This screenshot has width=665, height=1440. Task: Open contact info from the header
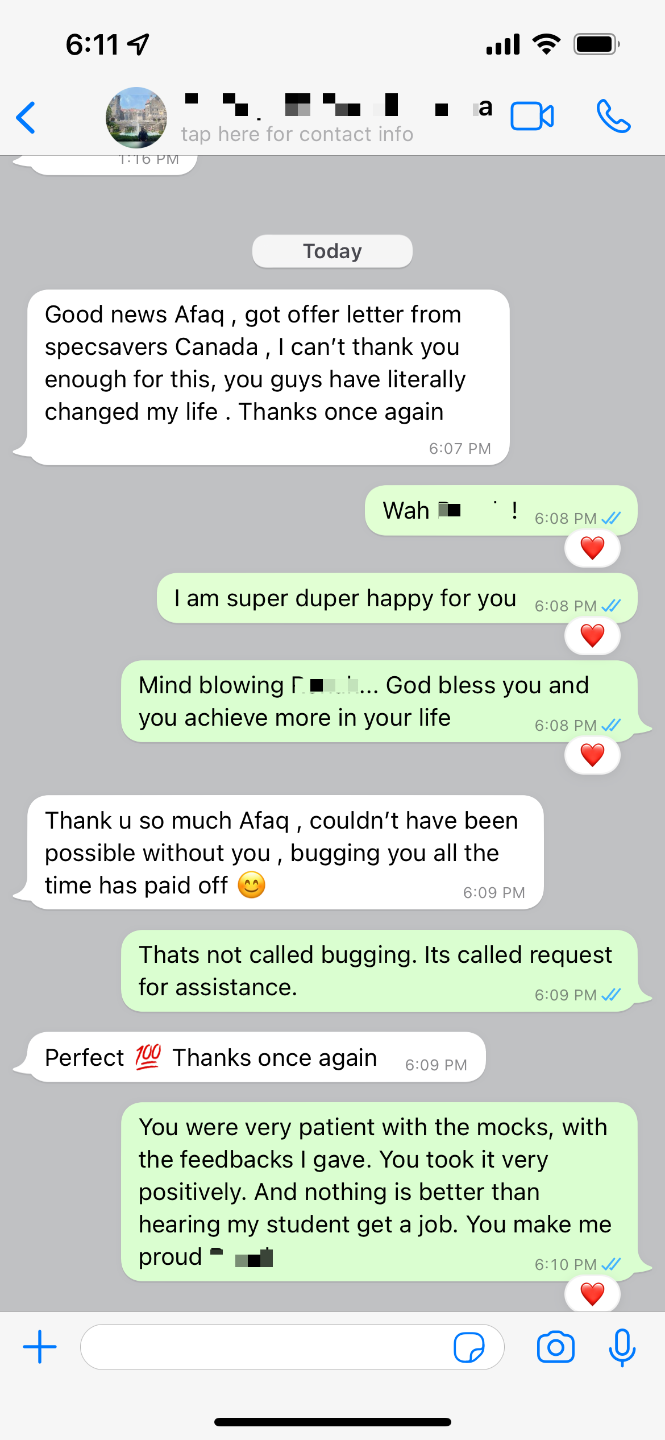(x=297, y=134)
